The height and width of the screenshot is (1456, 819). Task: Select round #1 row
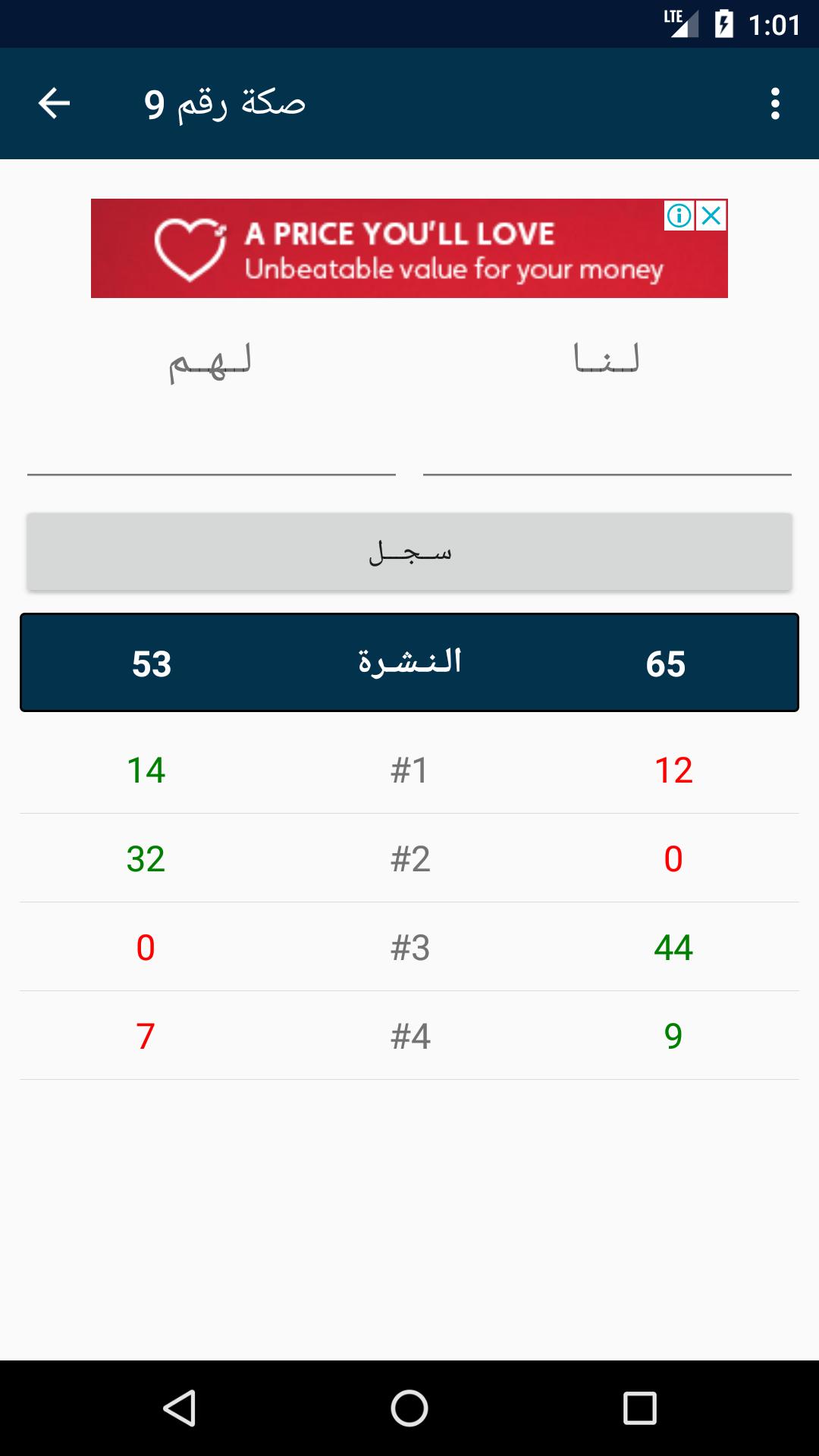[409, 770]
